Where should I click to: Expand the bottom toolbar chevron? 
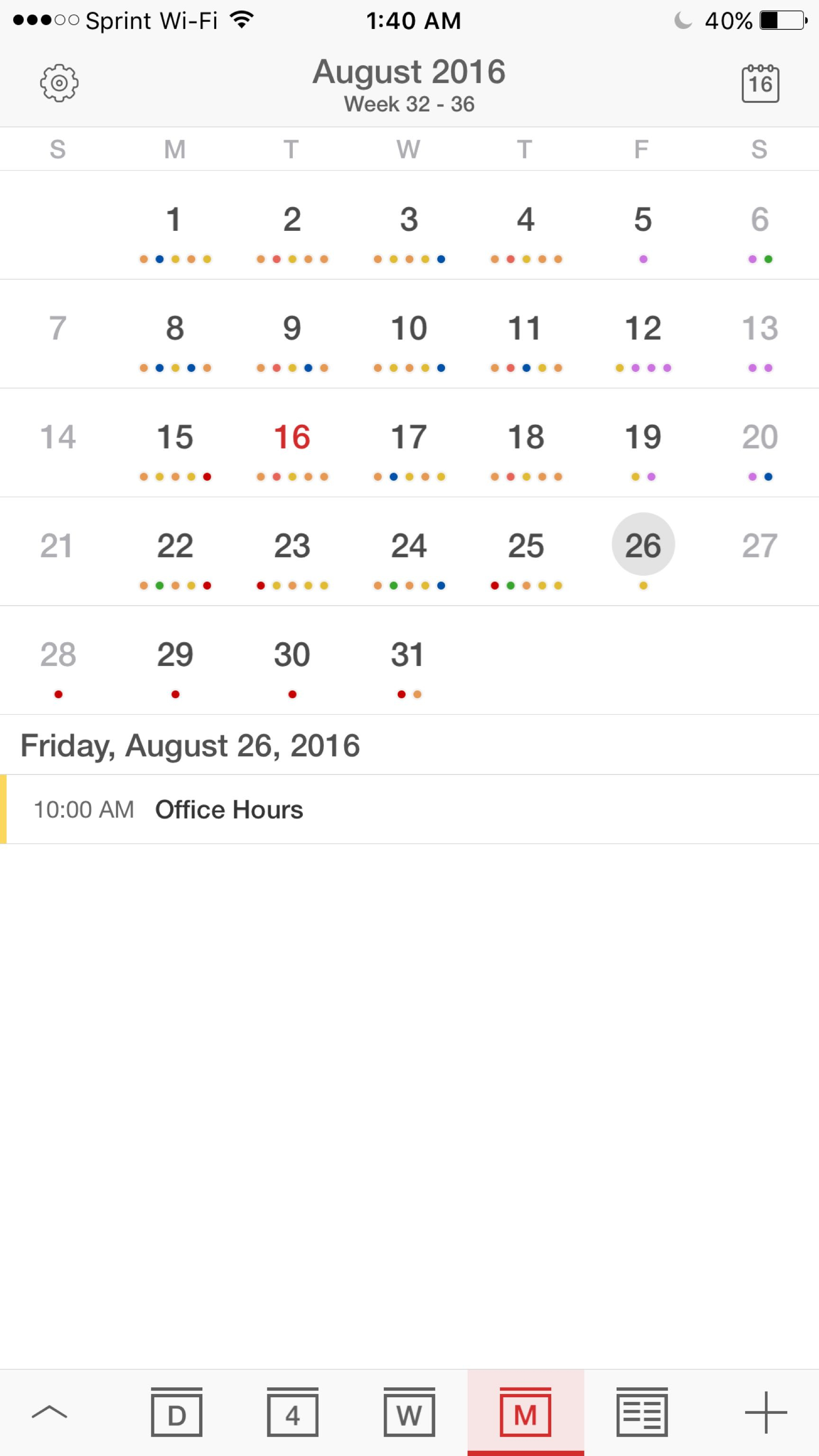pyautogui.click(x=50, y=1412)
